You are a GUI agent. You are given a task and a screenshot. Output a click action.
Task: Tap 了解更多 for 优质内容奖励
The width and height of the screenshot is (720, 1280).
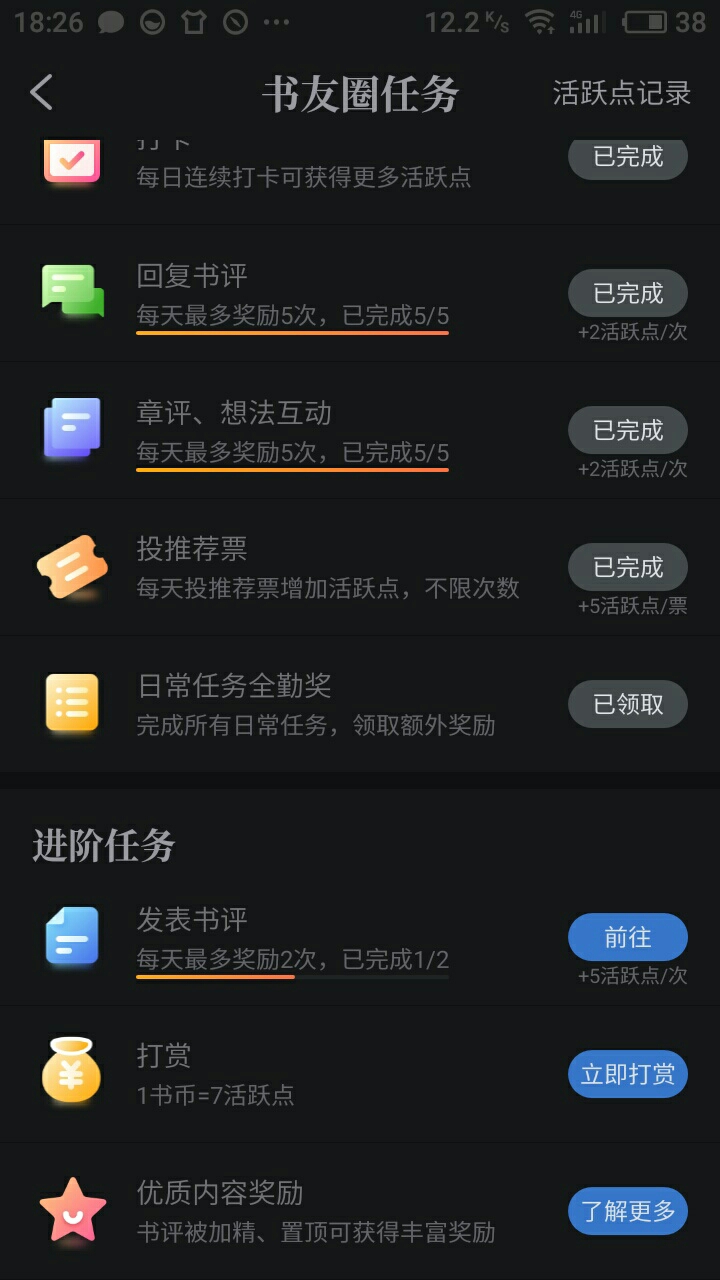tap(628, 1211)
